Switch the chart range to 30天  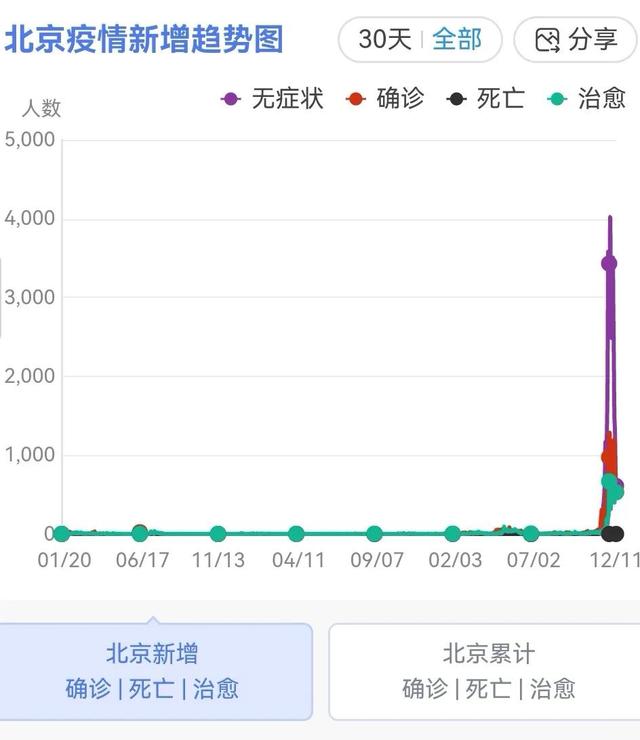pos(384,40)
